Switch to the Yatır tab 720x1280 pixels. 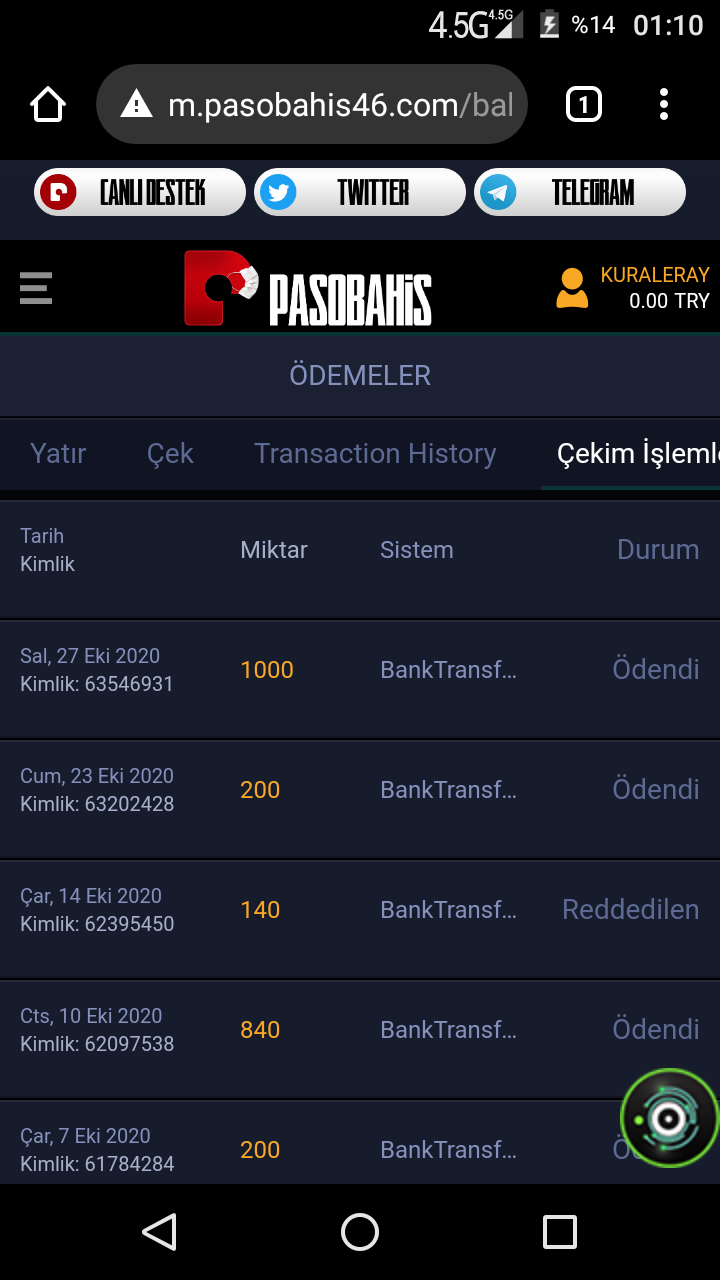point(58,453)
